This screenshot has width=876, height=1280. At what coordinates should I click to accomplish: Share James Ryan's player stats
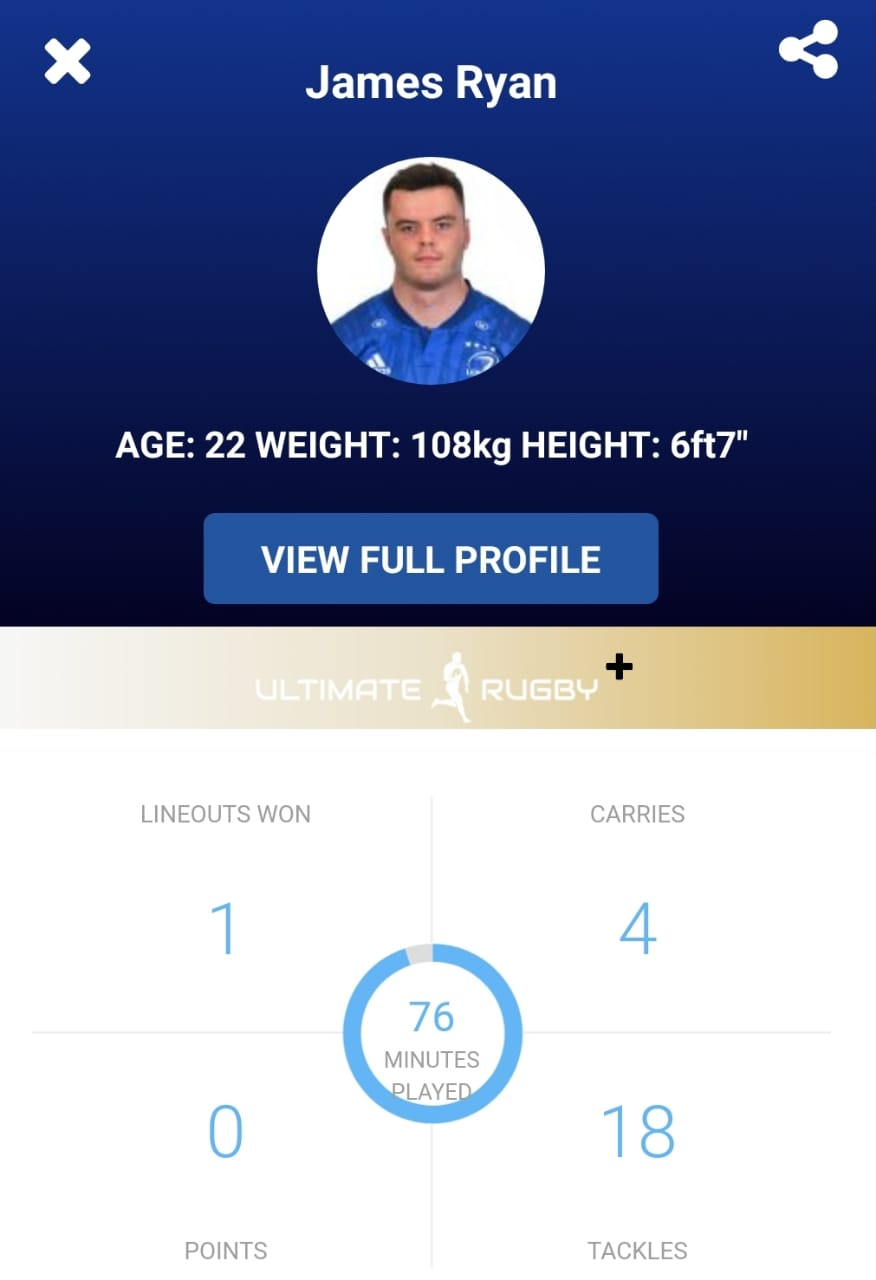(x=808, y=50)
